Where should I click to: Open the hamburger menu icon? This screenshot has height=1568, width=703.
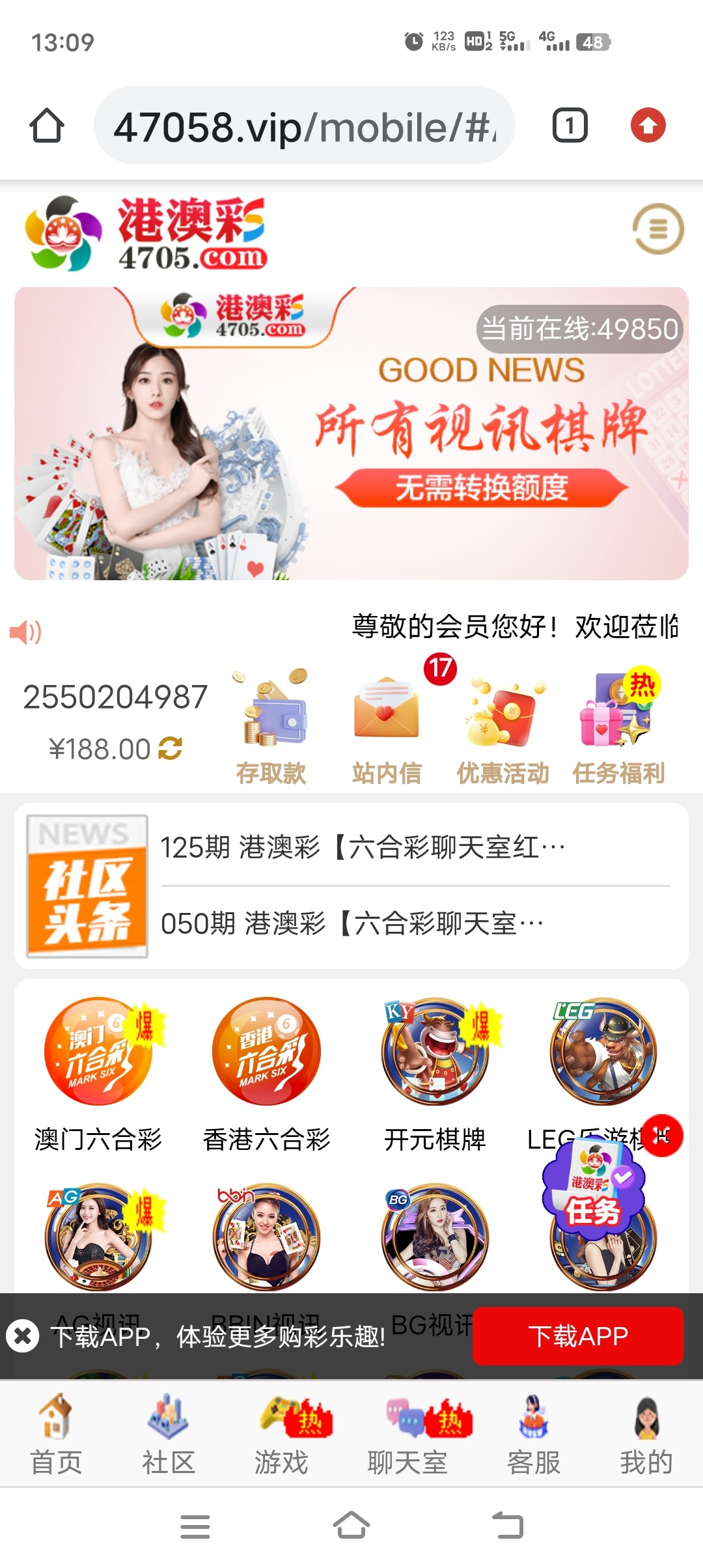[658, 229]
